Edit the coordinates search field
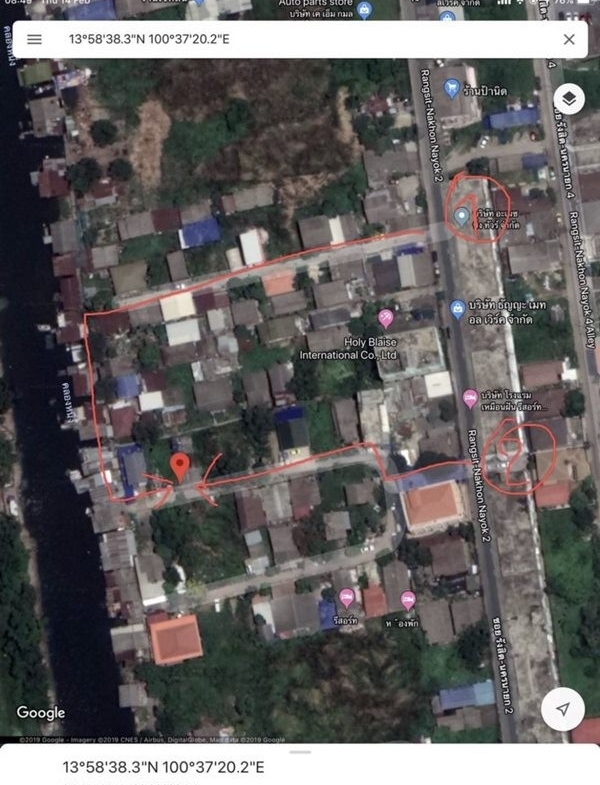Image resolution: width=600 pixels, height=785 pixels. point(300,39)
